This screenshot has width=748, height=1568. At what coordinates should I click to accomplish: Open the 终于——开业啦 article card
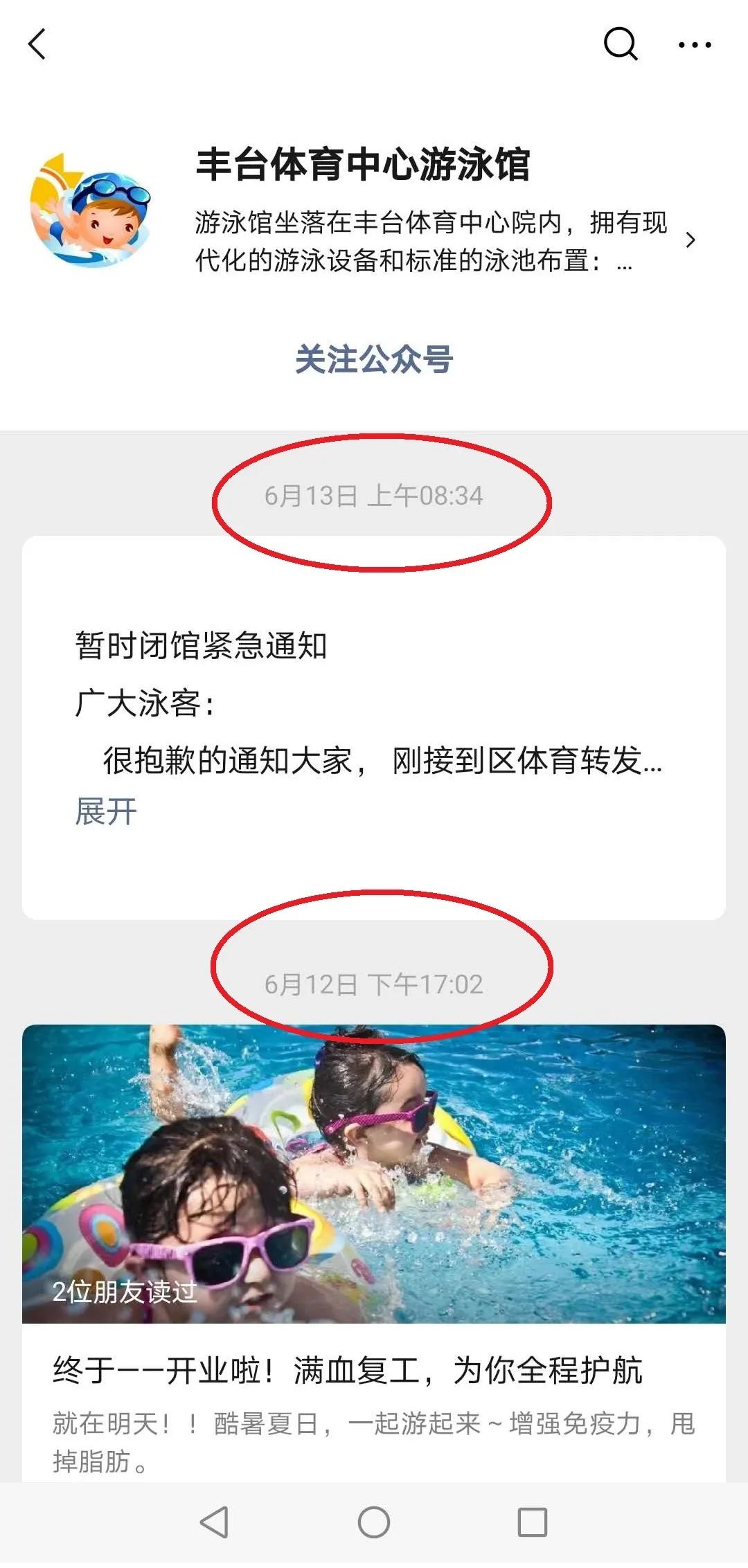(374, 1246)
